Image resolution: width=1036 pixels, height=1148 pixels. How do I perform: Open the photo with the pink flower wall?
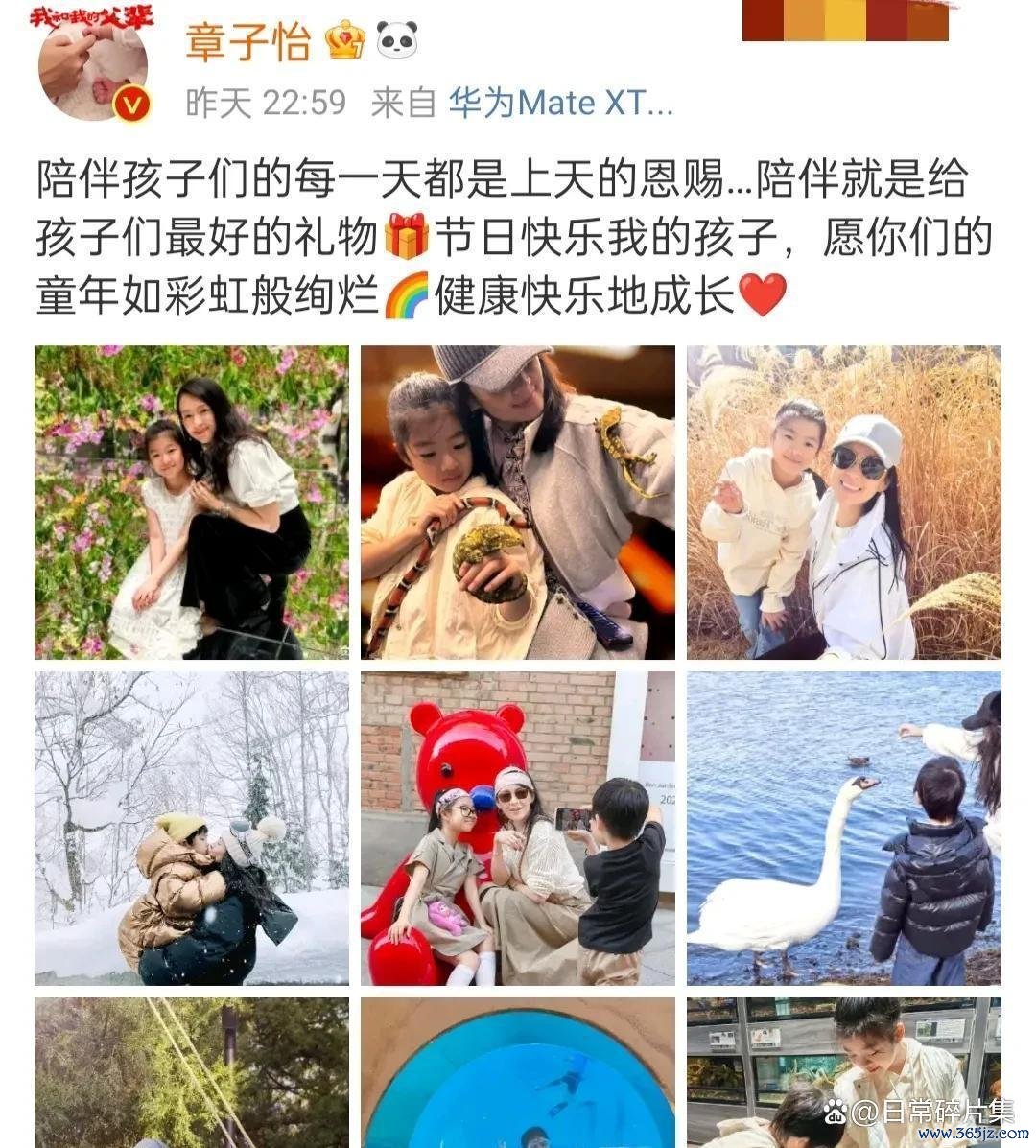192,502
